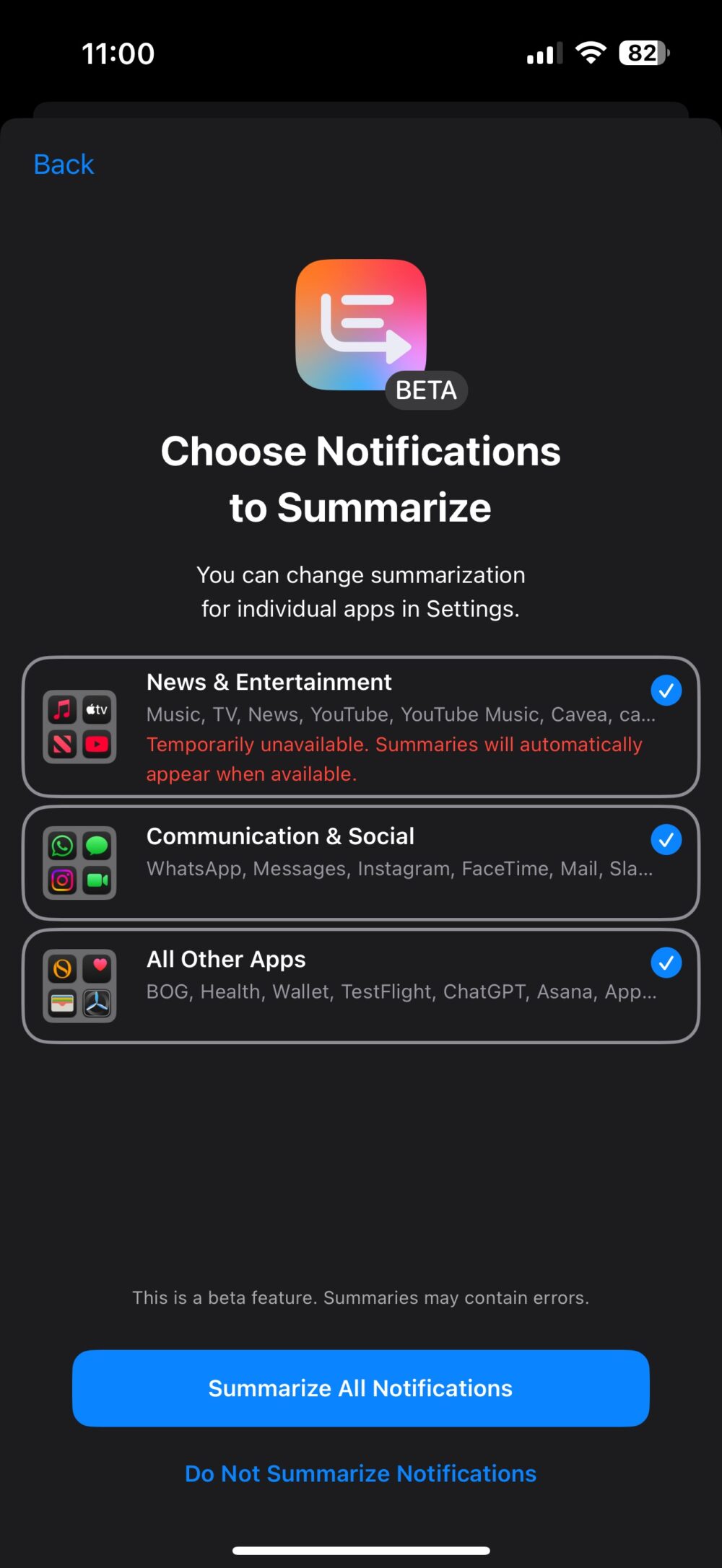The height and width of the screenshot is (1568, 722).
Task: Deselect the News & Entertainment checkmark
Action: pos(666,690)
